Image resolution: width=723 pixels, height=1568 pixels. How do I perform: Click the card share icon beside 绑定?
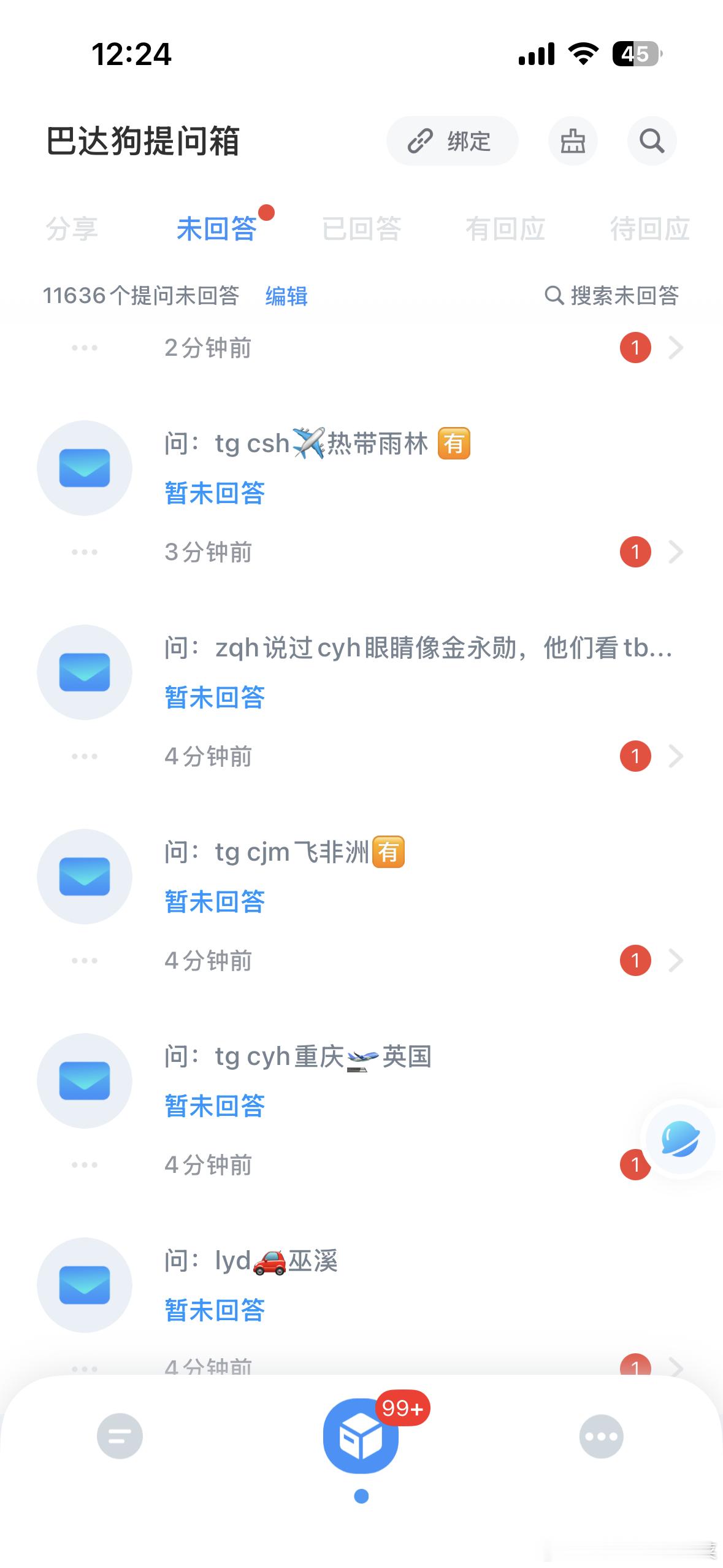tap(573, 140)
